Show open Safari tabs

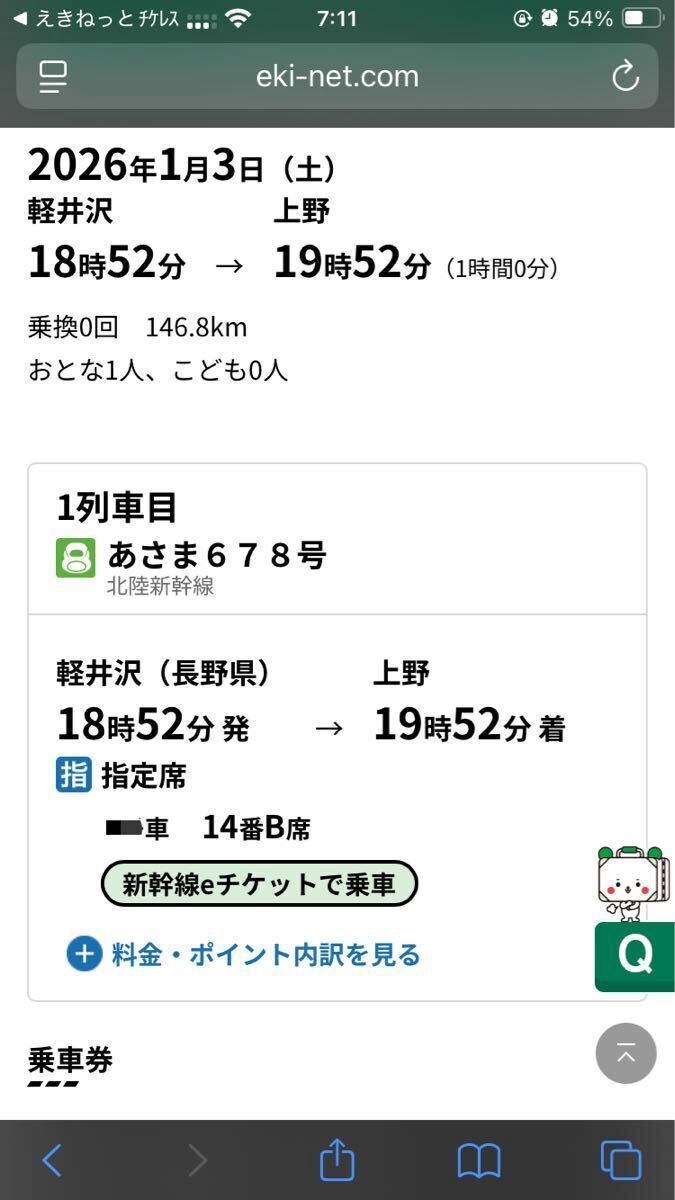(x=620, y=1160)
